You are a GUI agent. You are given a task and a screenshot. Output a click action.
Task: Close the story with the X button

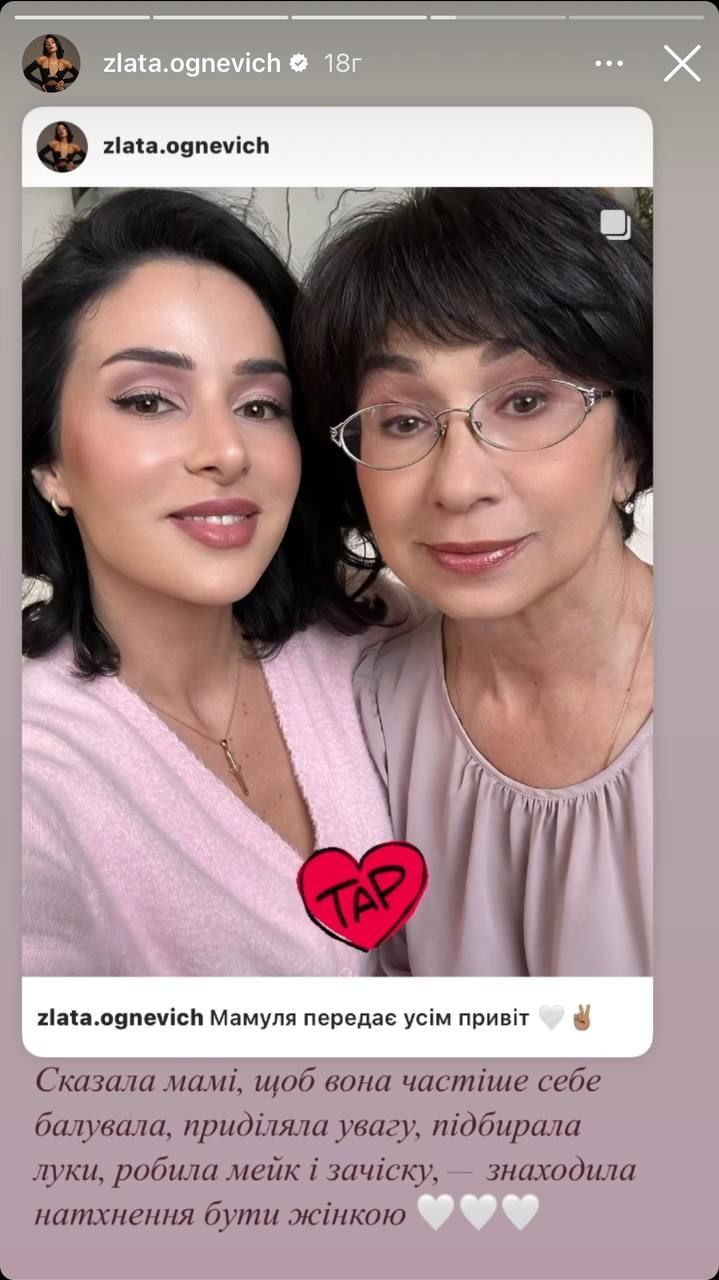point(682,64)
